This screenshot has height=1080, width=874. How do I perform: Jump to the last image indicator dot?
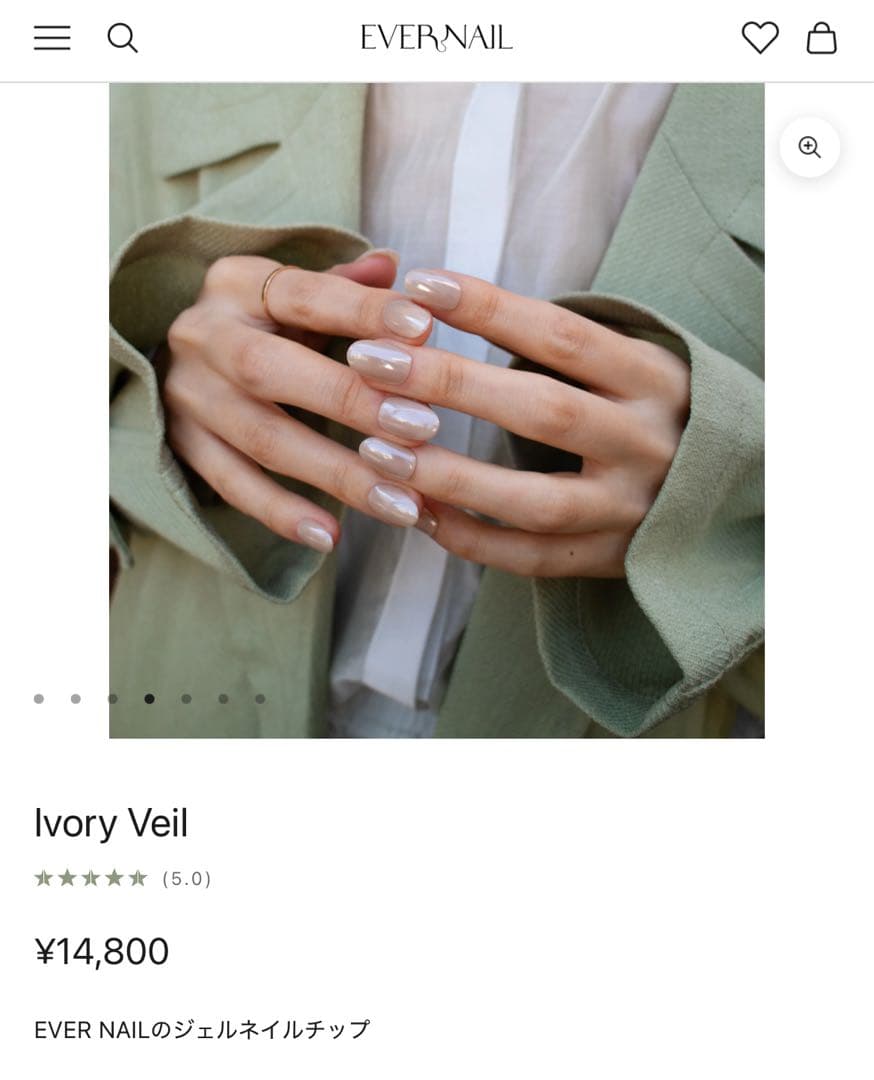261,699
